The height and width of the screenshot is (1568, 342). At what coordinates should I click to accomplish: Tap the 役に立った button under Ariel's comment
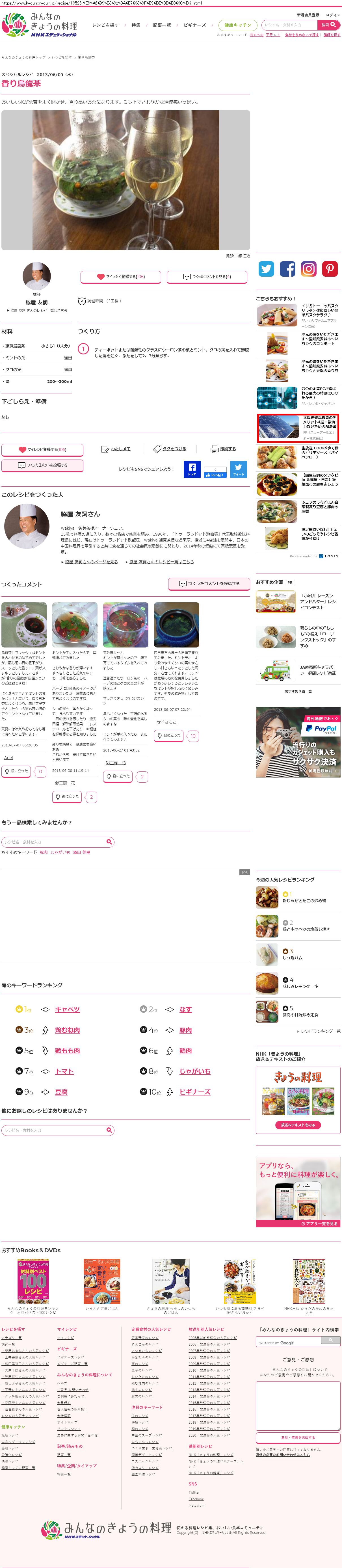point(16,771)
